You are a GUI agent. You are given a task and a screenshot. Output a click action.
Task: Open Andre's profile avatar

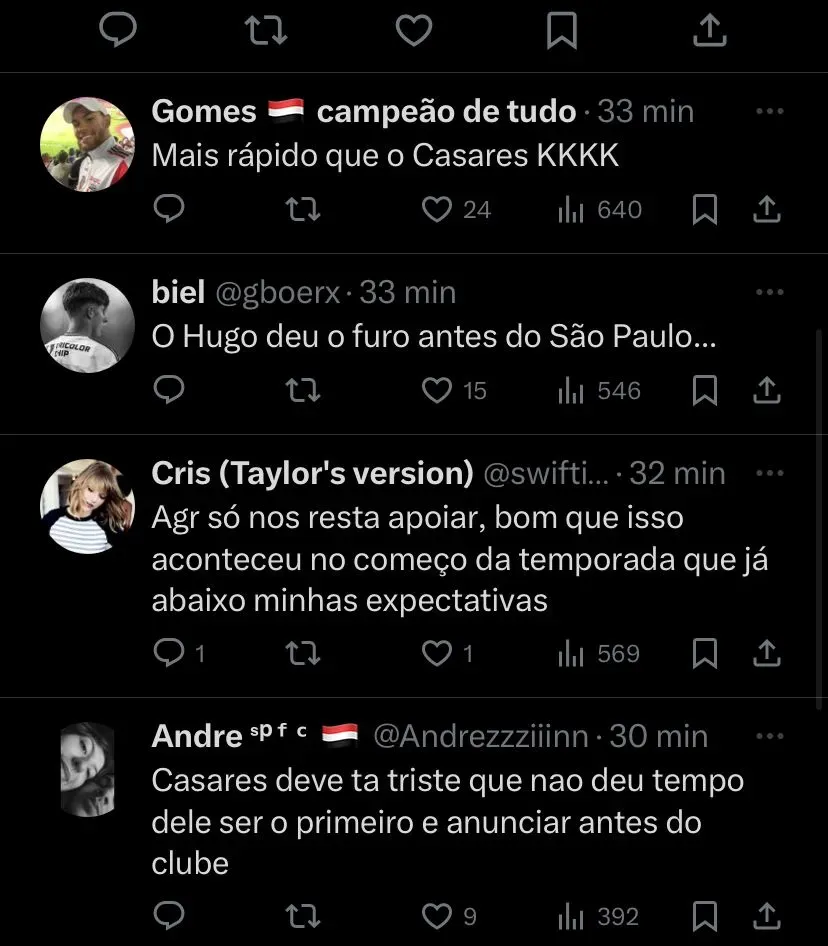[87, 770]
